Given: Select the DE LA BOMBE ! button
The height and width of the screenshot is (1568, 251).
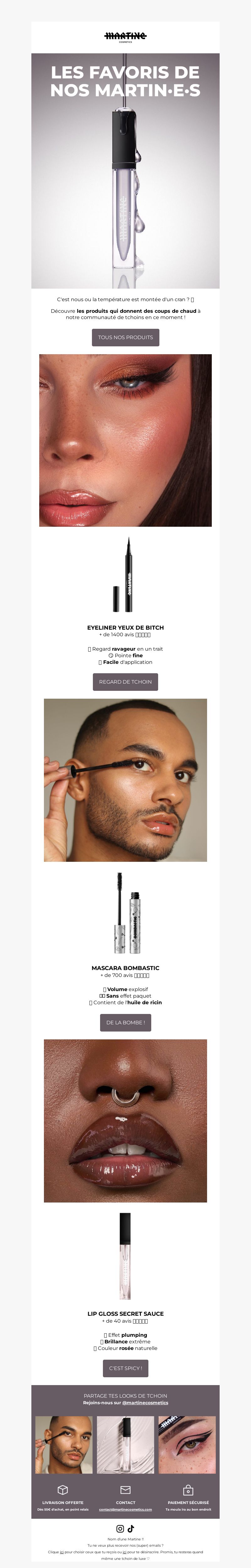Looking at the screenshot, I should [x=125, y=1023].
